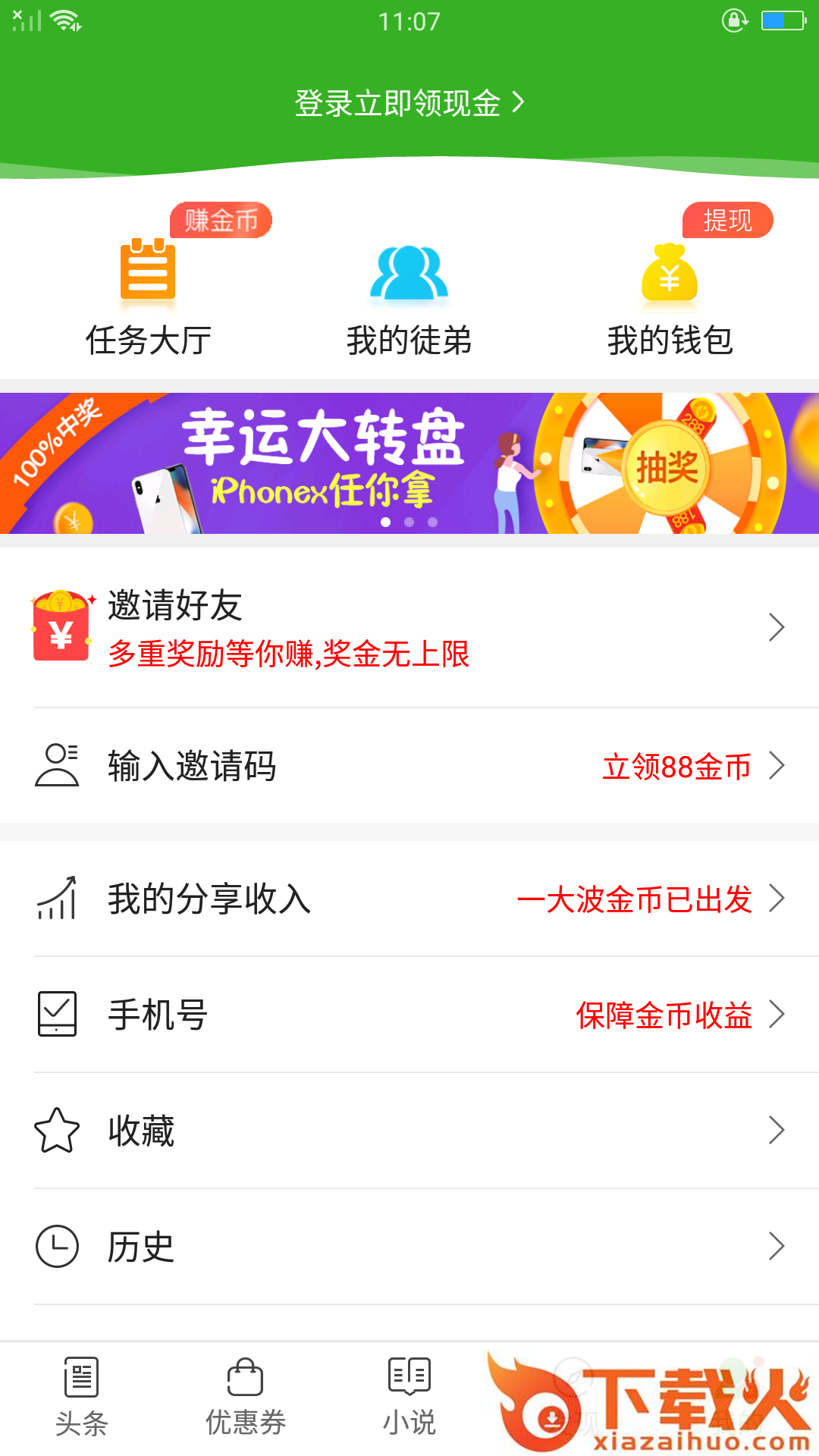Viewport: 819px width, 1456px height.
Task: Tap 登录立即领现金 to log in
Action: 409,102
